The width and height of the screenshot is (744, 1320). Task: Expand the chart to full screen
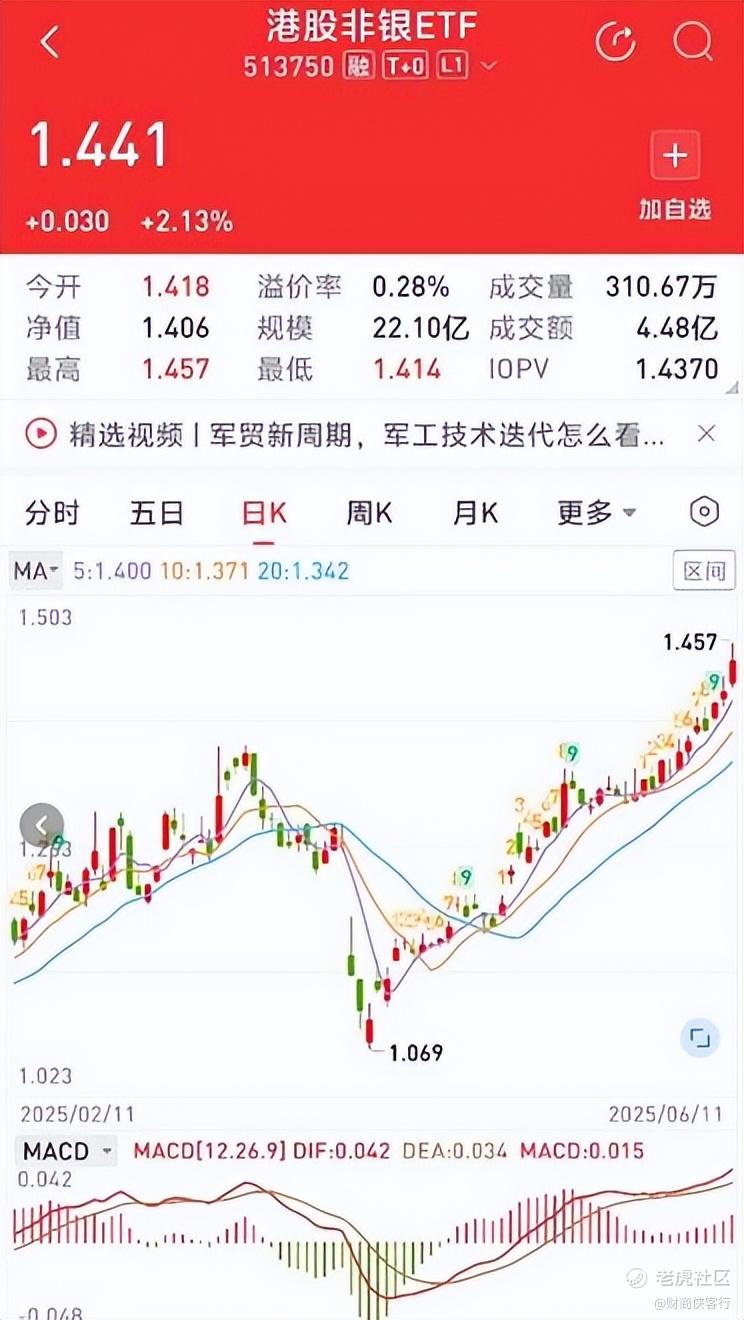click(700, 1037)
